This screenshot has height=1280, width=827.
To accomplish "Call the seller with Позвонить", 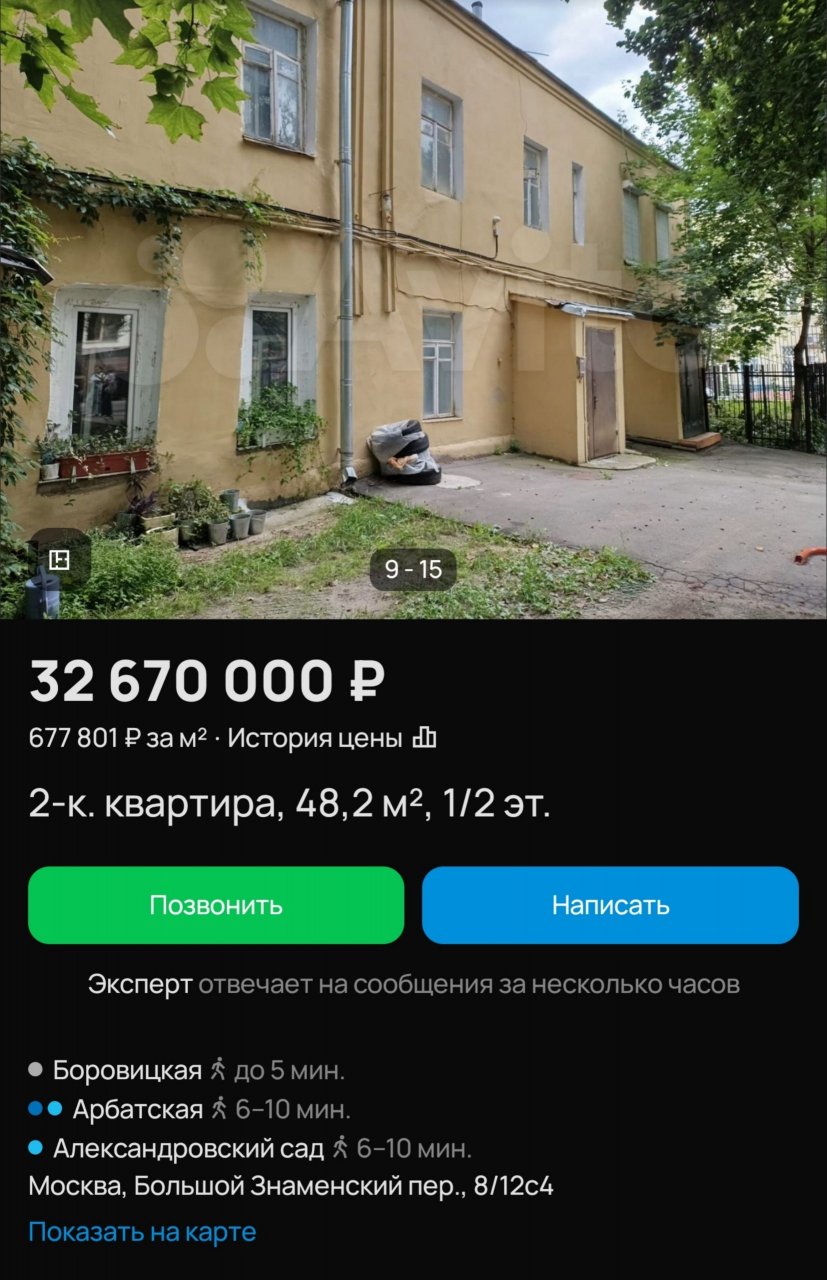I will 216,905.
